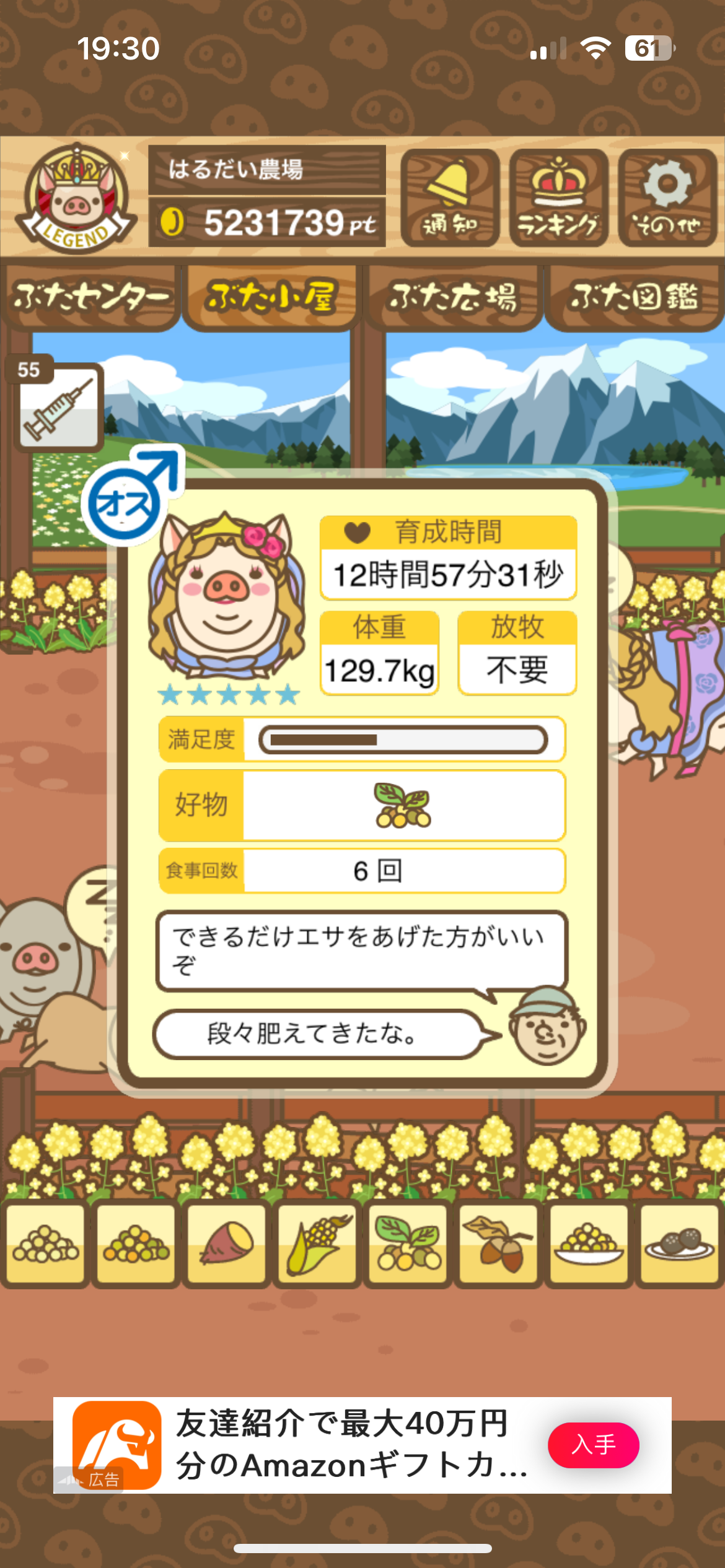Go to the ぶた広場 tab
The width and height of the screenshot is (725, 1568).
click(x=453, y=297)
